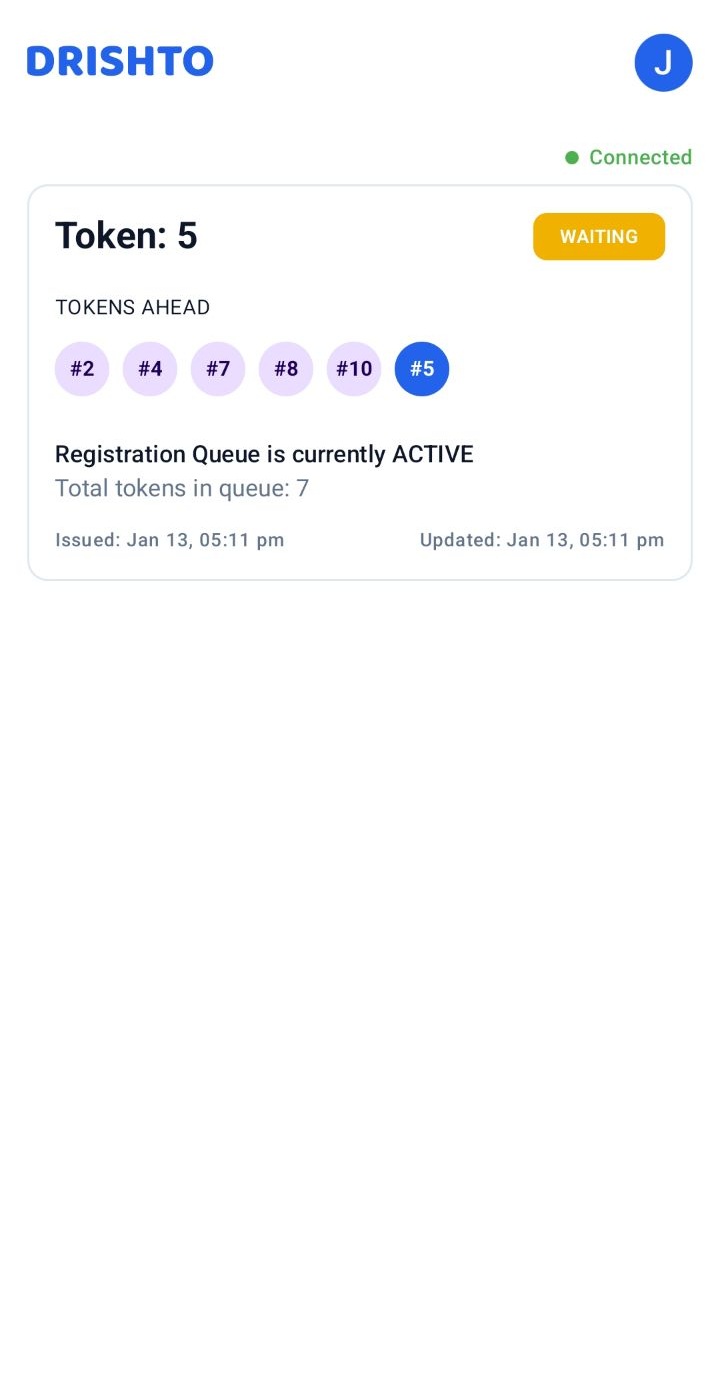Click the DRISHTO logo

click(x=119, y=61)
